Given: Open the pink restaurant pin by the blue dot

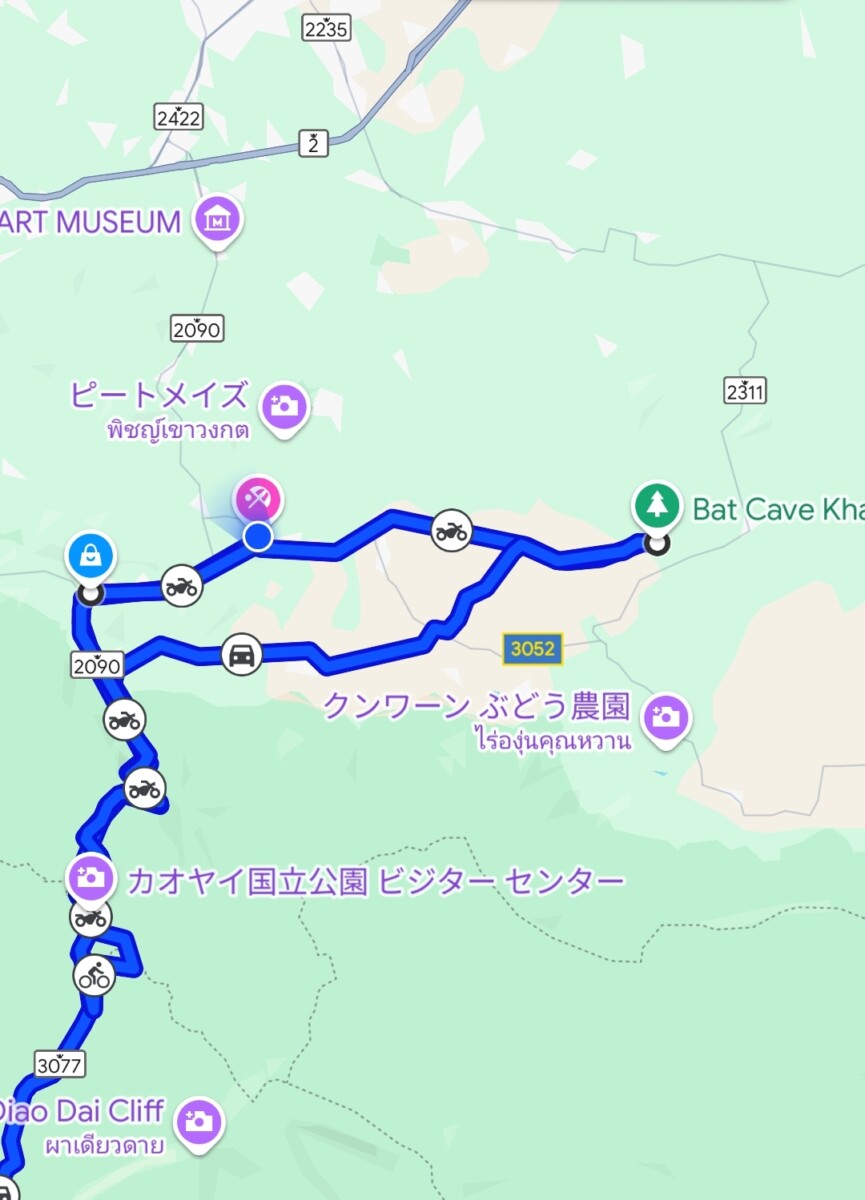Looking at the screenshot, I should [257, 499].
